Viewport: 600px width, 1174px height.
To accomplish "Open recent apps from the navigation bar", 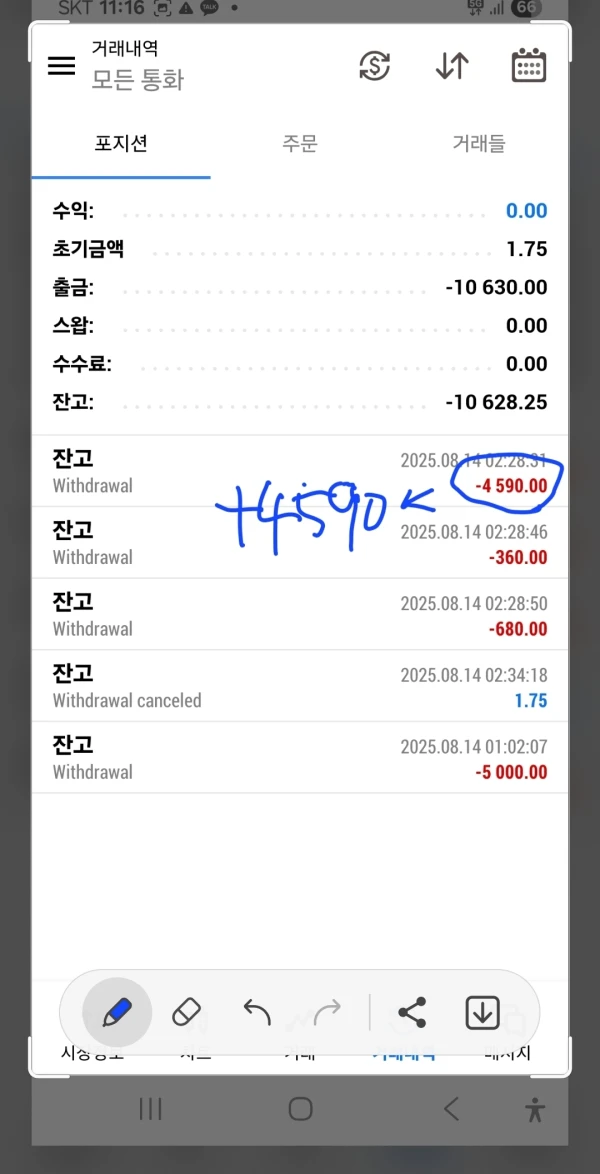I will click(x=150, y=1108).
